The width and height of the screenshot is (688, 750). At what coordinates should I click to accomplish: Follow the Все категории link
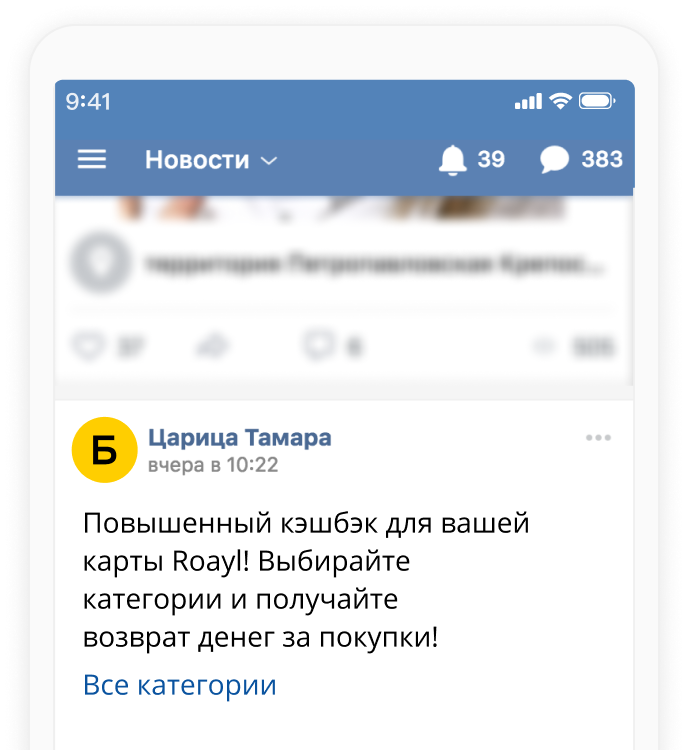point(179,686)
